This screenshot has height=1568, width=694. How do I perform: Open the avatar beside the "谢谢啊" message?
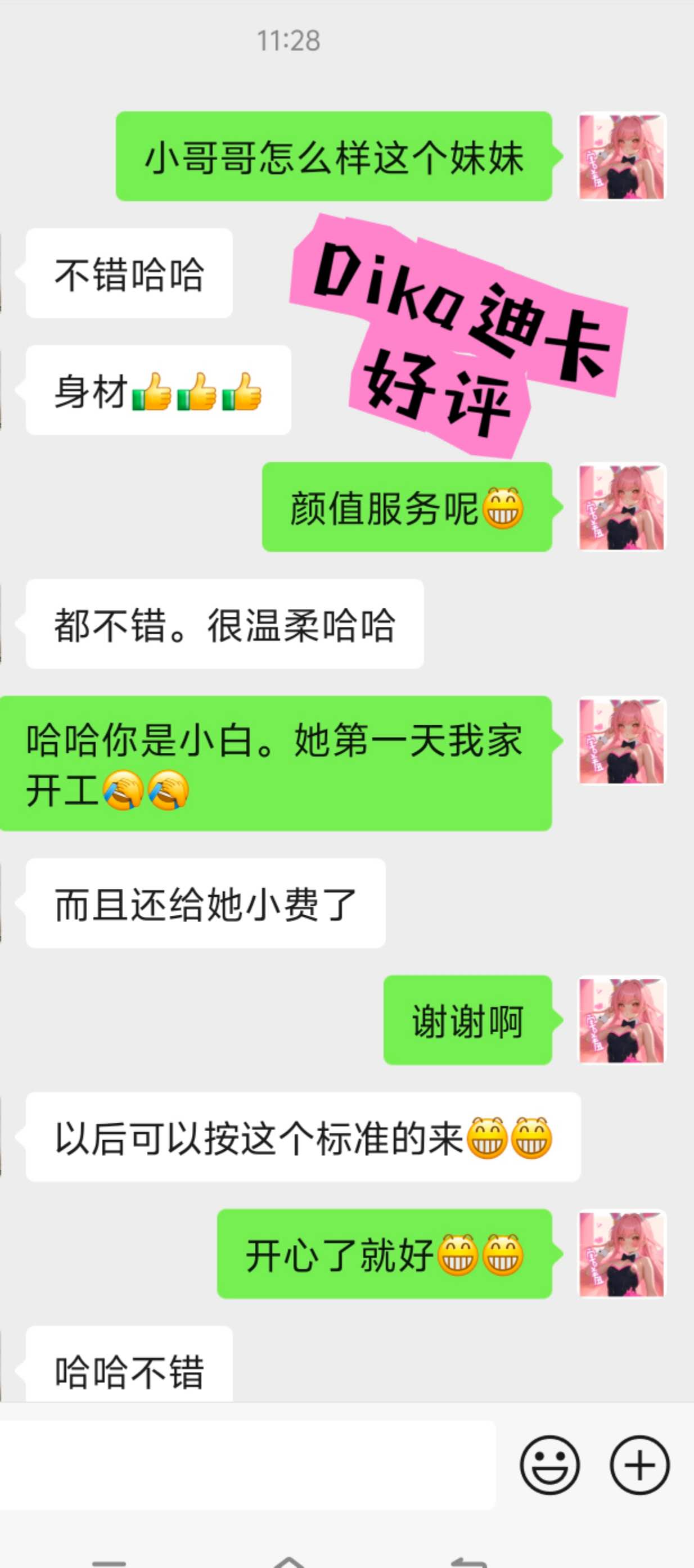coord(621,1020)
